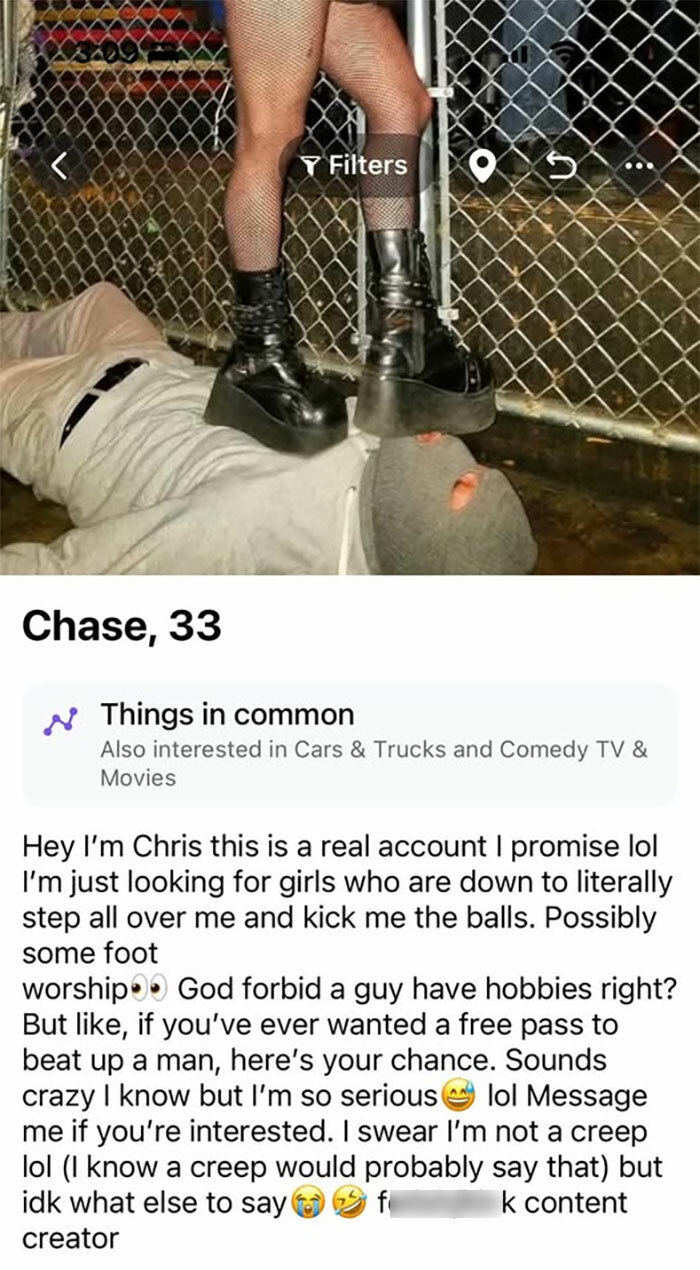Go back using the top-left arrow
The width and height of the screenshot is (700, 1270).
tap(59, 167)
